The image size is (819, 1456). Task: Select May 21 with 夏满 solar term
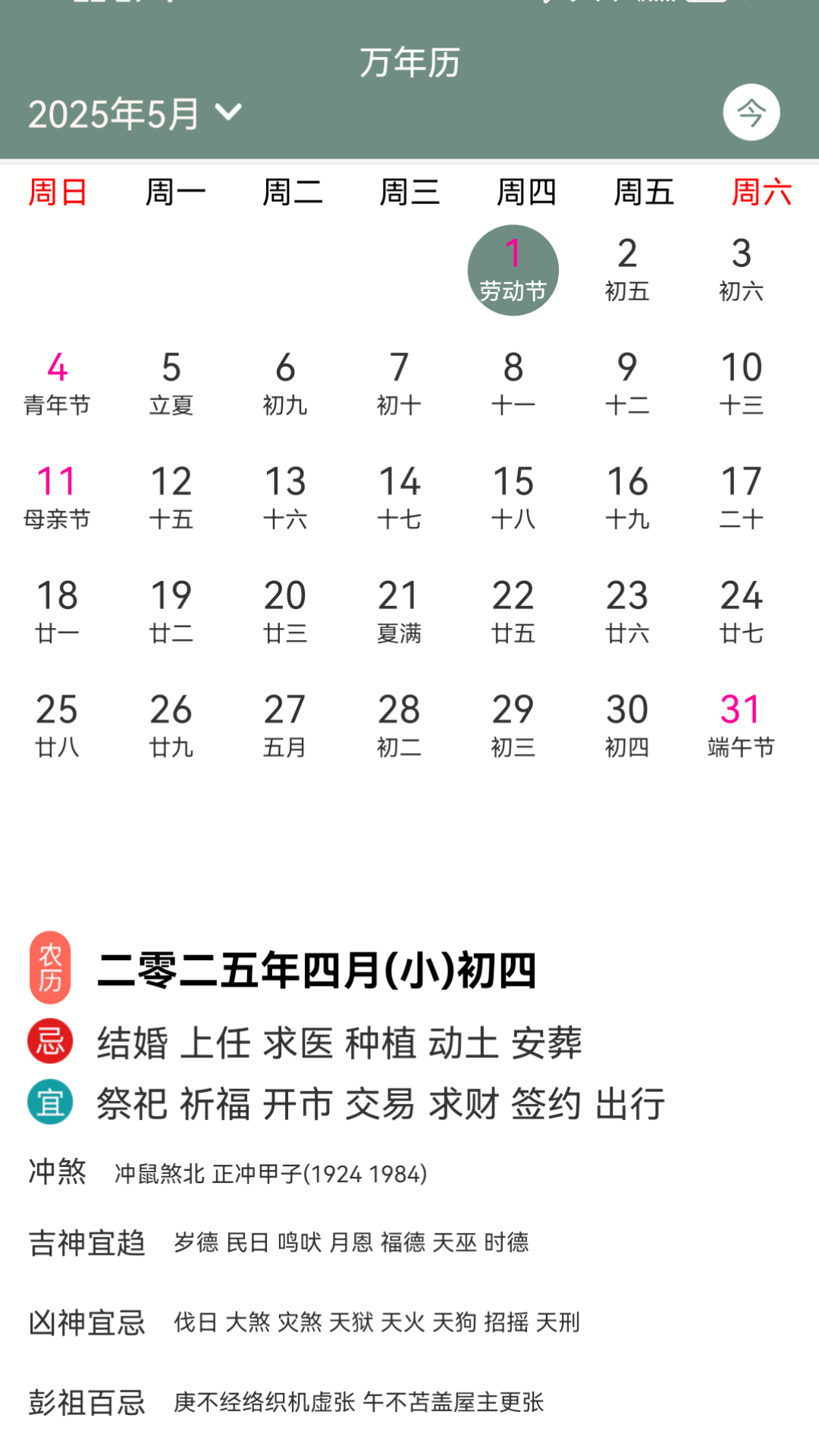(x=400, y=610)
